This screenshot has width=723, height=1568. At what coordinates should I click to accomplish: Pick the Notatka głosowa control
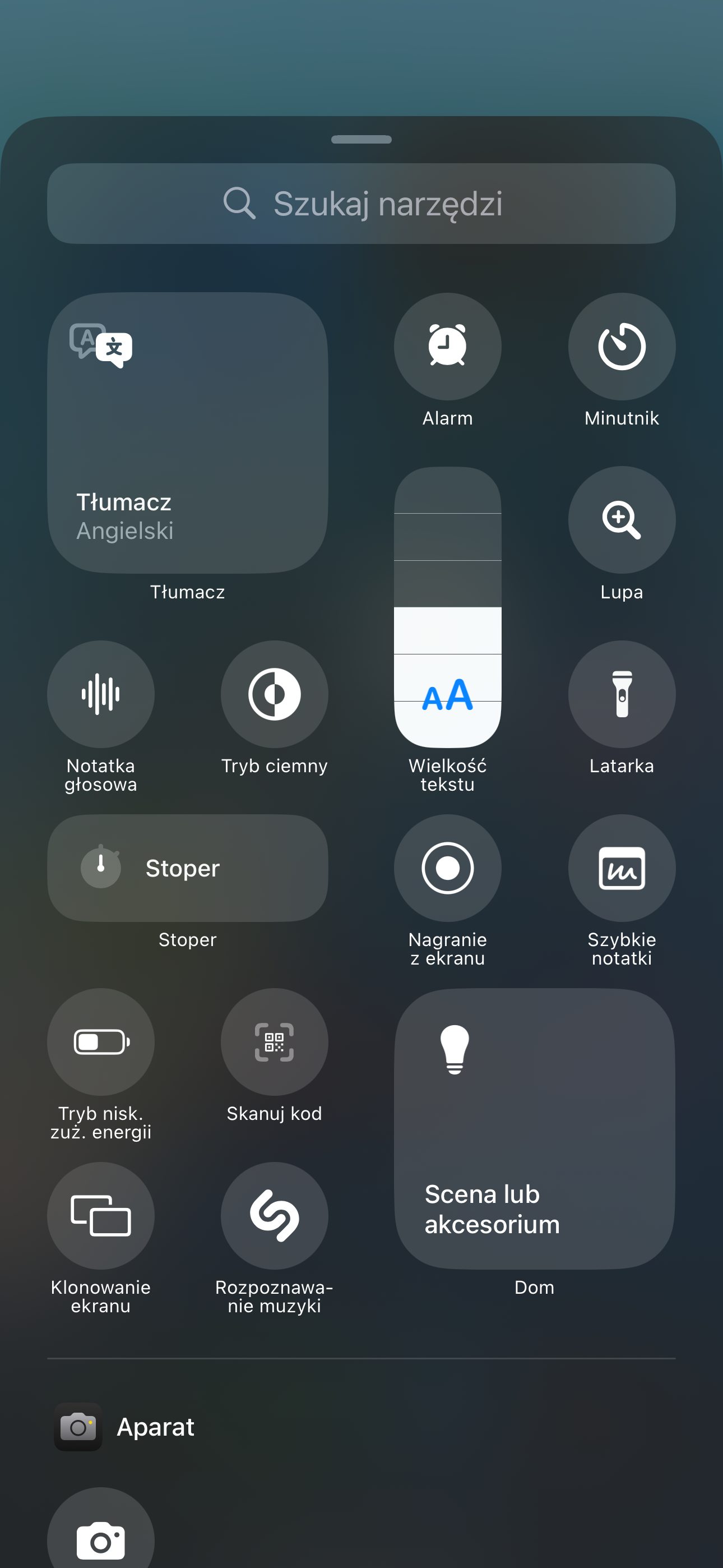point(100,694)
